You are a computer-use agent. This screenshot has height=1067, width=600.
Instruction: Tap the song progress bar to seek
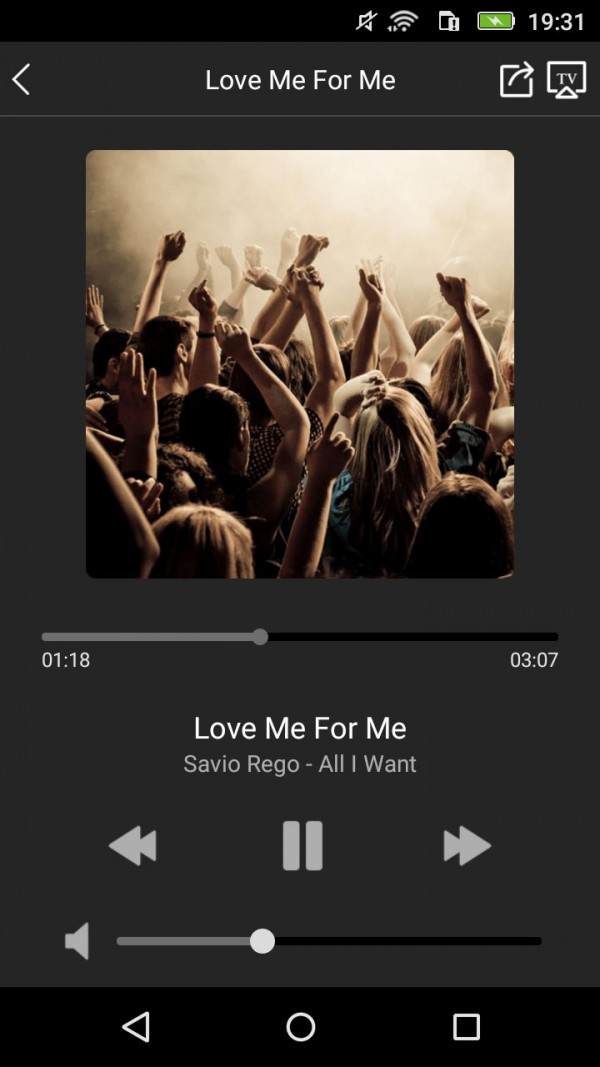[400, 637]
